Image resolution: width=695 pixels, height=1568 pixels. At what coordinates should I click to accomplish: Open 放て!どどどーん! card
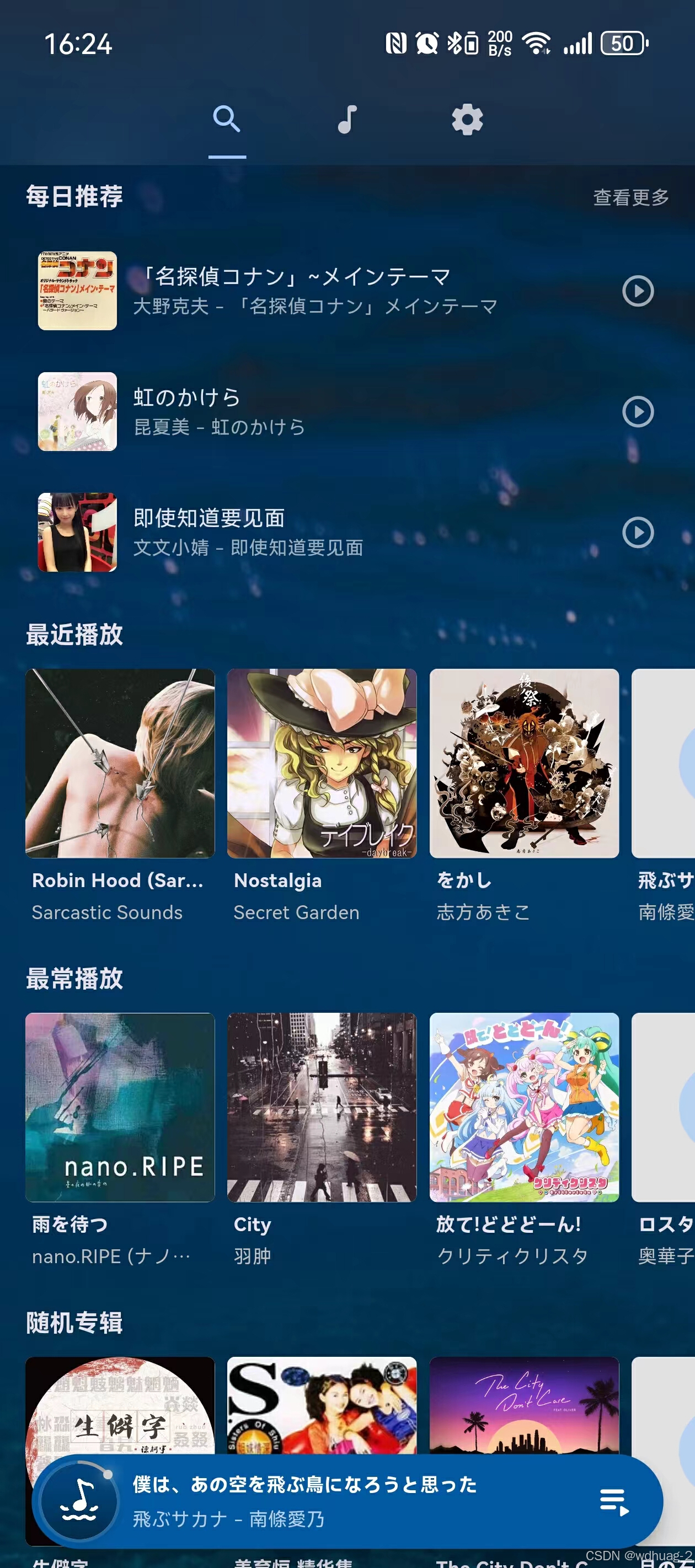524,1107
